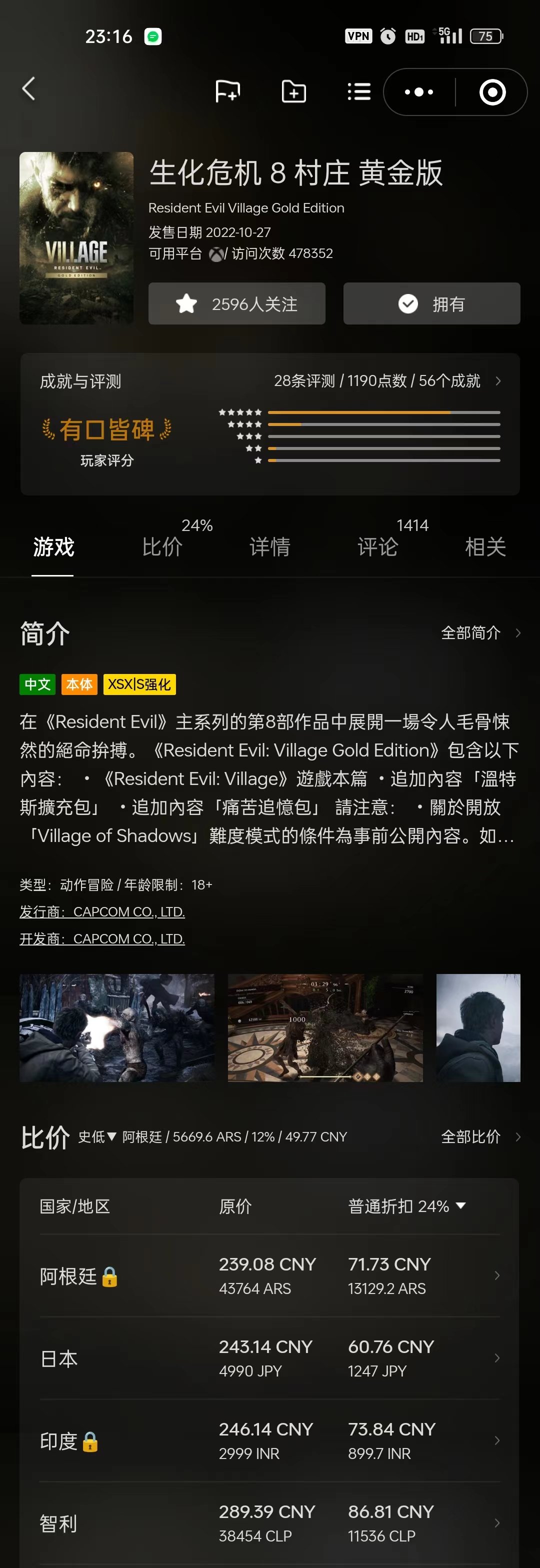This screenshot has height=1568, width=540.
Task: Open the list icon in the toolbar
Action: pyautogui.click(x=358, y=92)
